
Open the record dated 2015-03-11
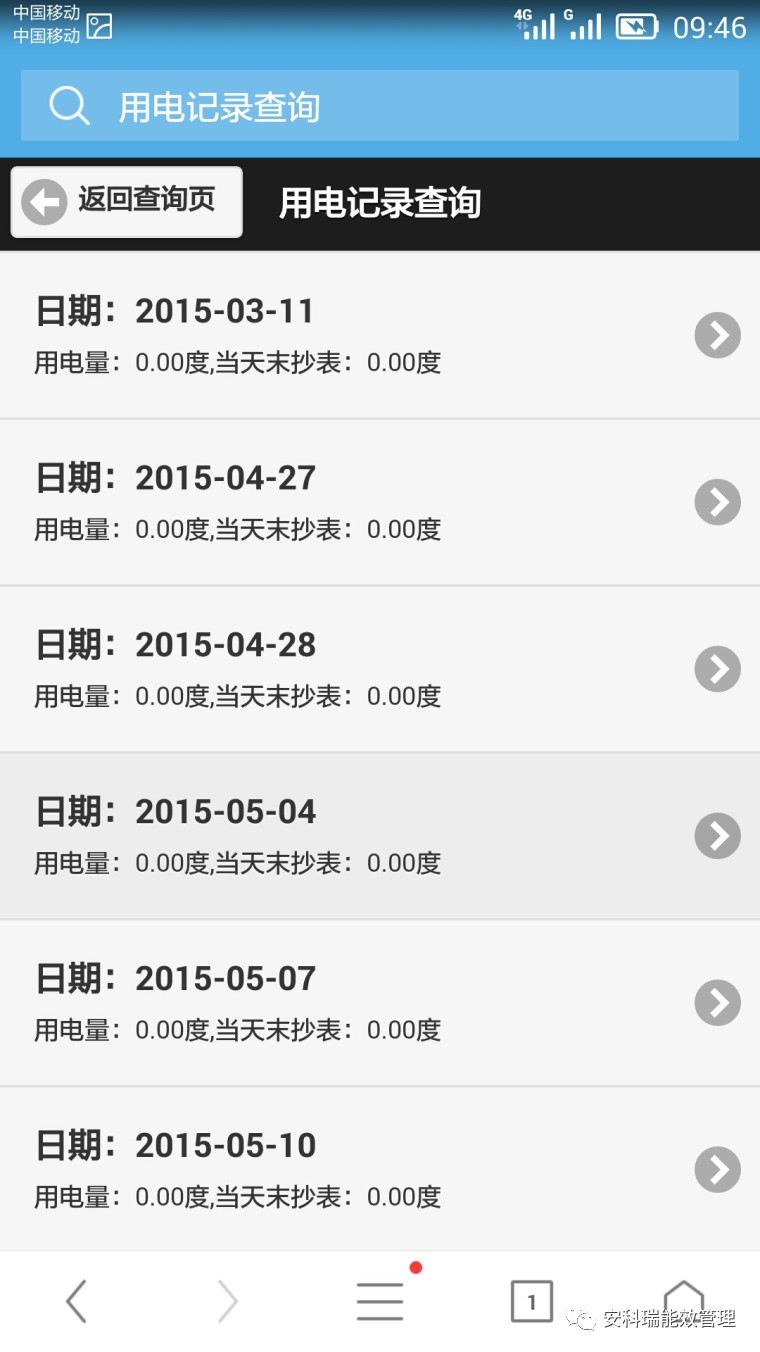[x=380, y=335]
